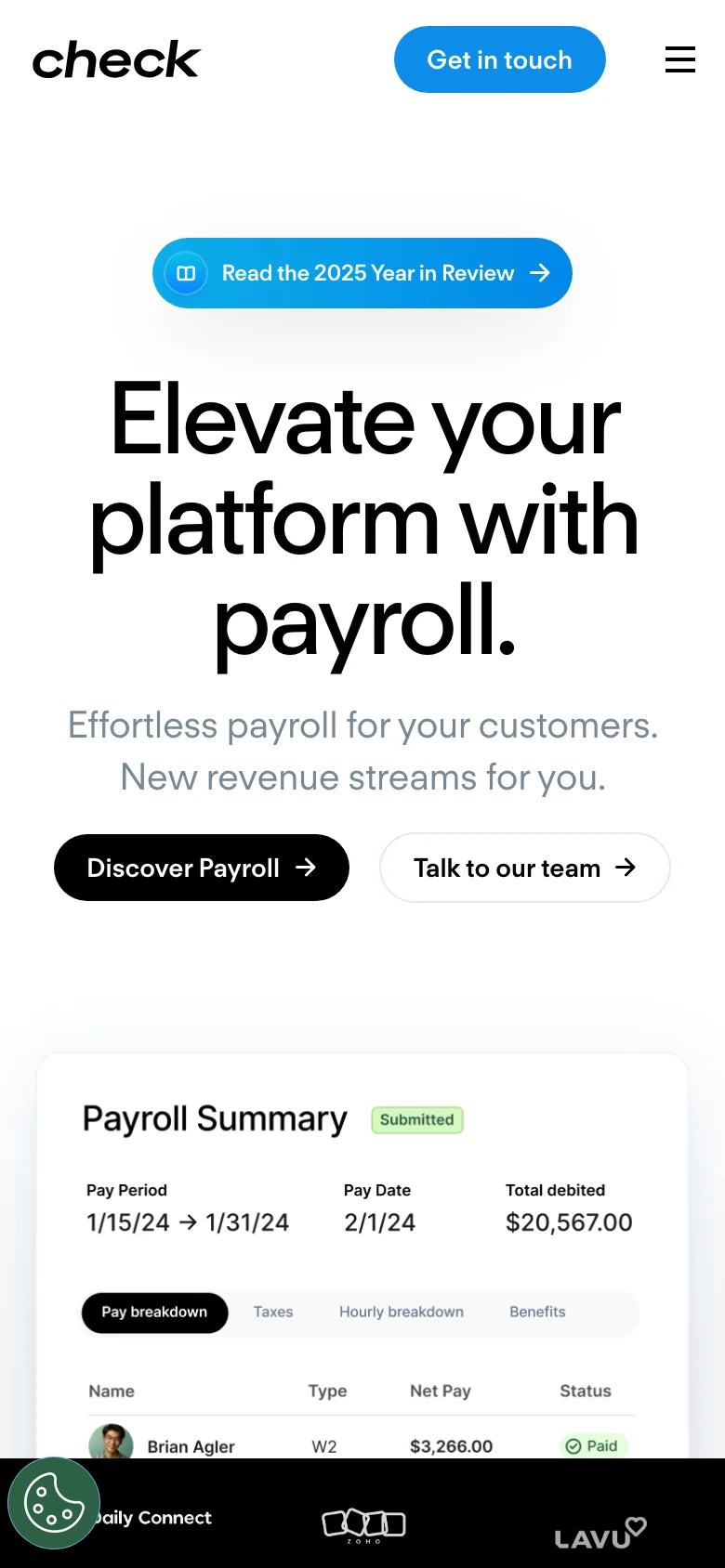Tap Talk to our team button
The image size is (725, 1568).
524,868
